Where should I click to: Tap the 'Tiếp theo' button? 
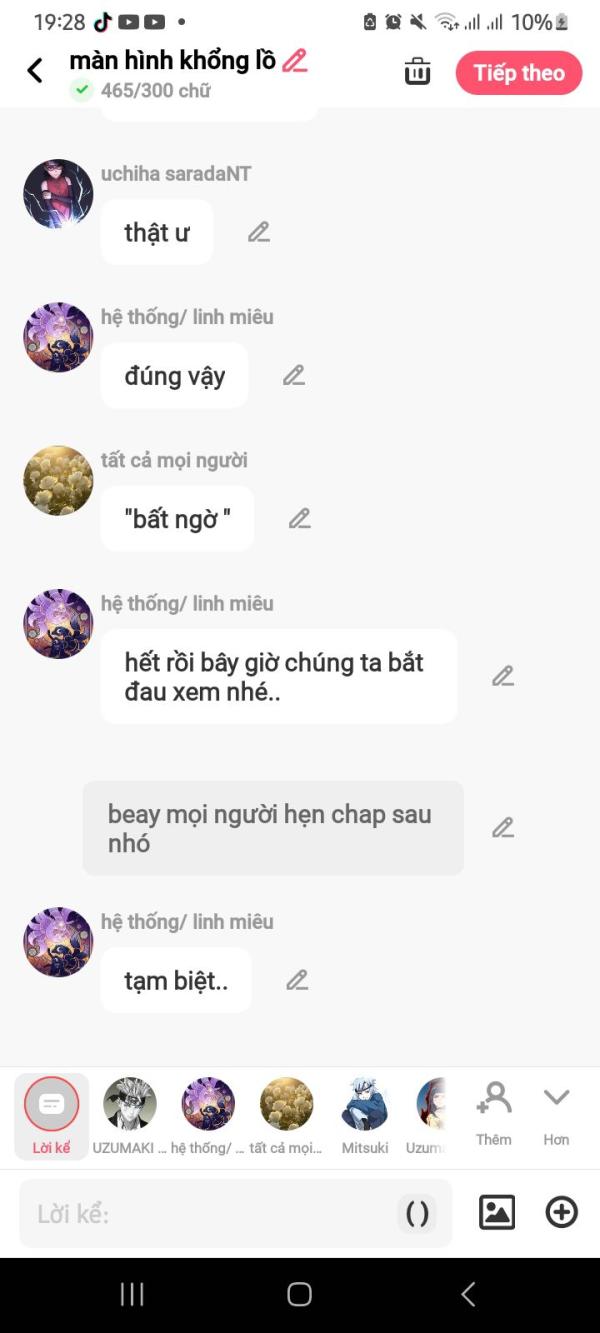click(x=518, y=73)
